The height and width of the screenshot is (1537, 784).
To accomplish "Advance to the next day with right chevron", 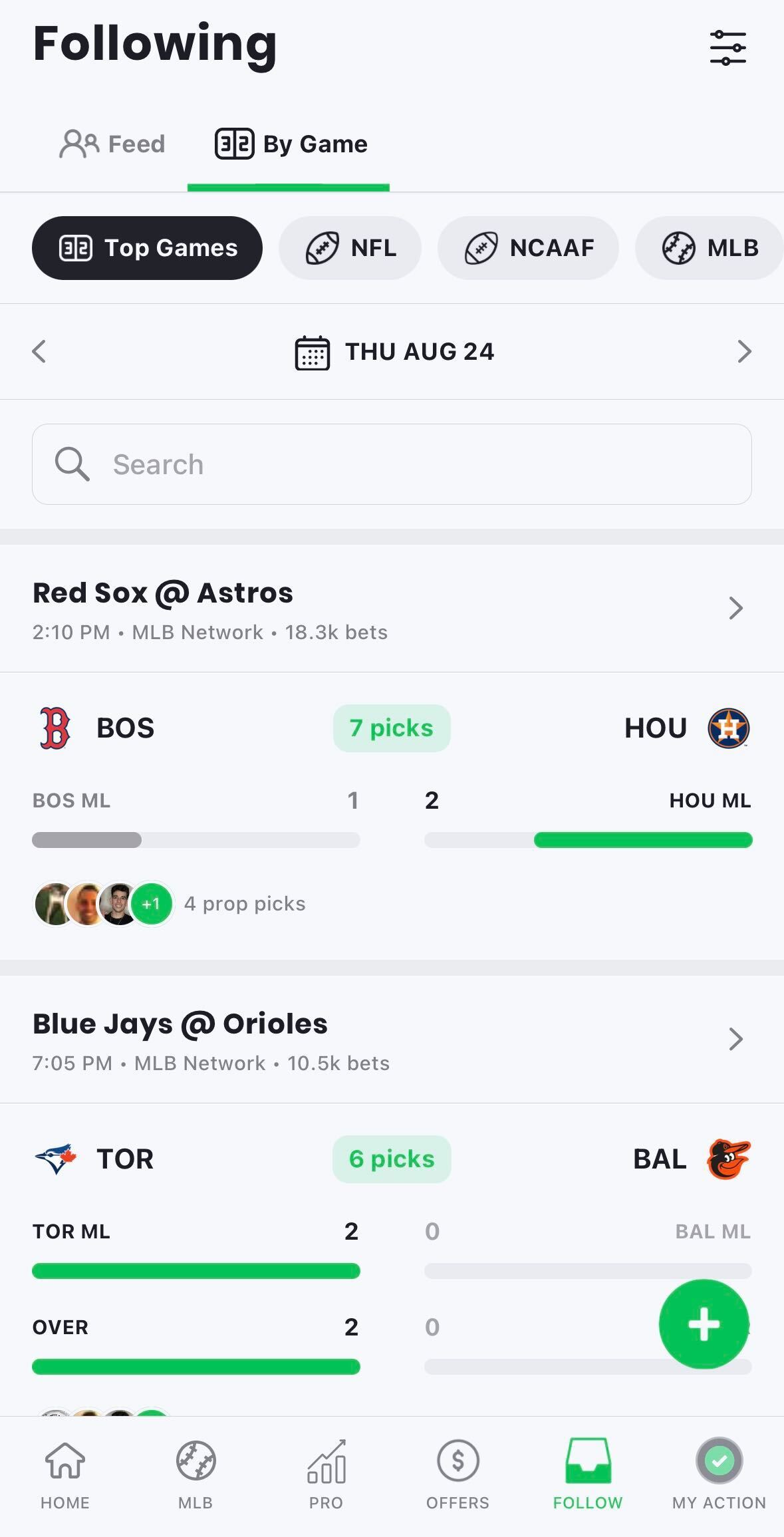I will coord(744,351).
